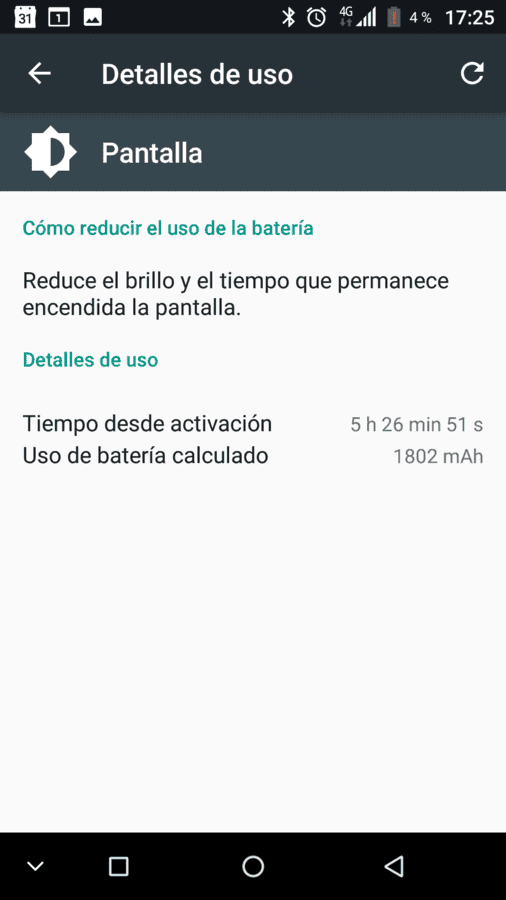Hide the navigation bar with the chevron
Screen dimensions: 506x900
tap(36, 866)
